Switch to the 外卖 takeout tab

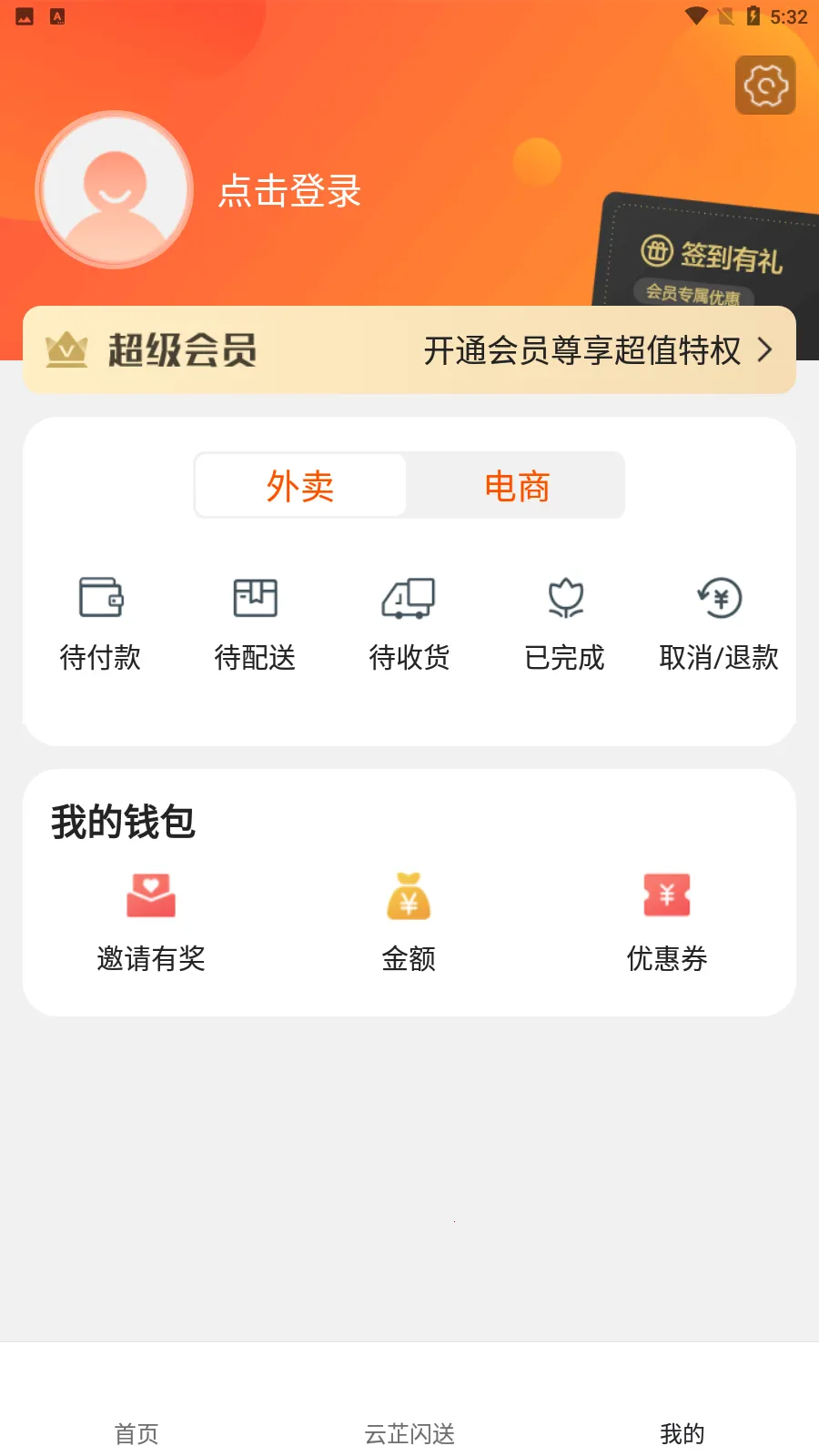click(x=300, y=486)
